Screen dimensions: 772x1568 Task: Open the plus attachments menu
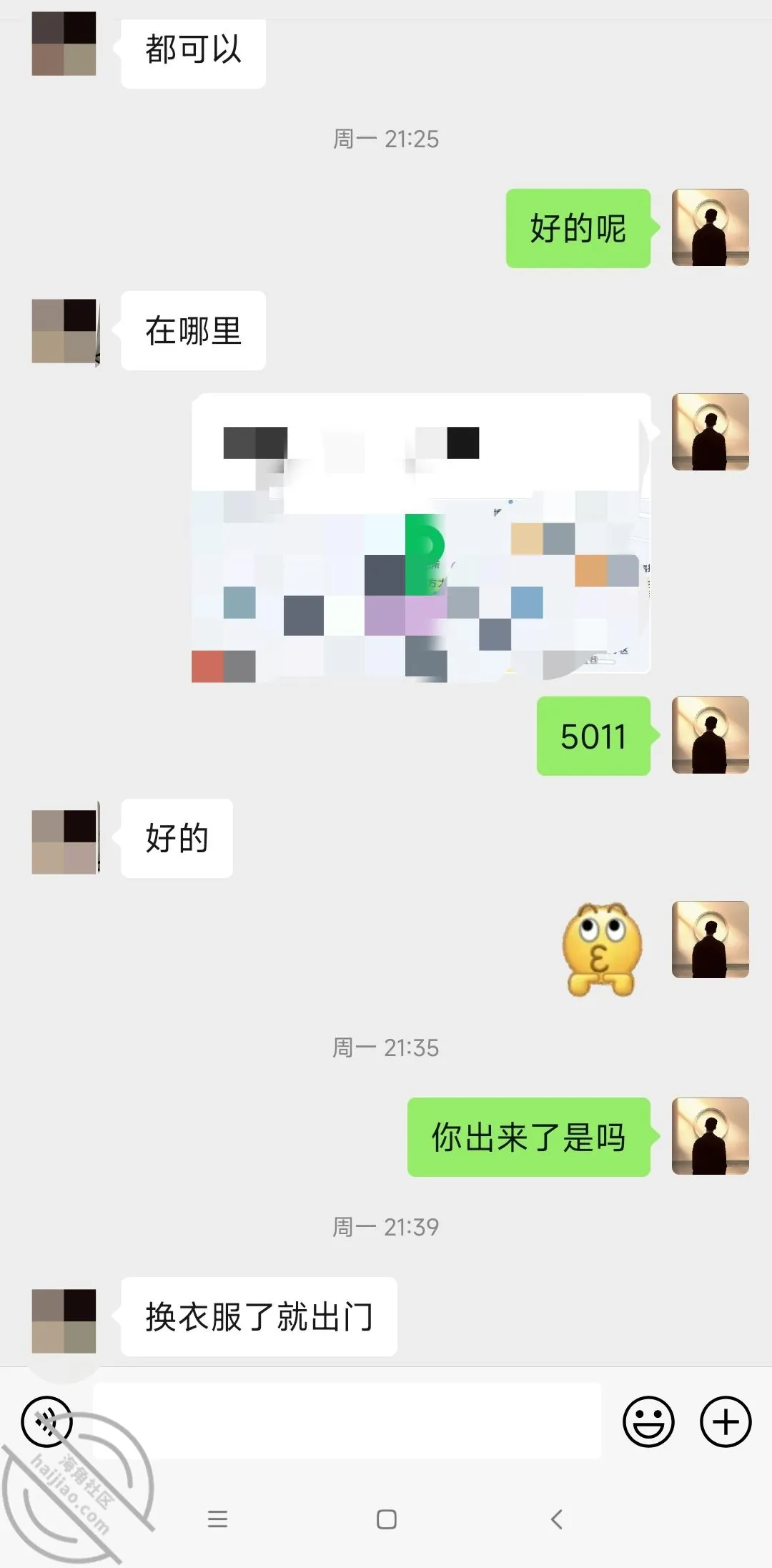[726, 1421]
